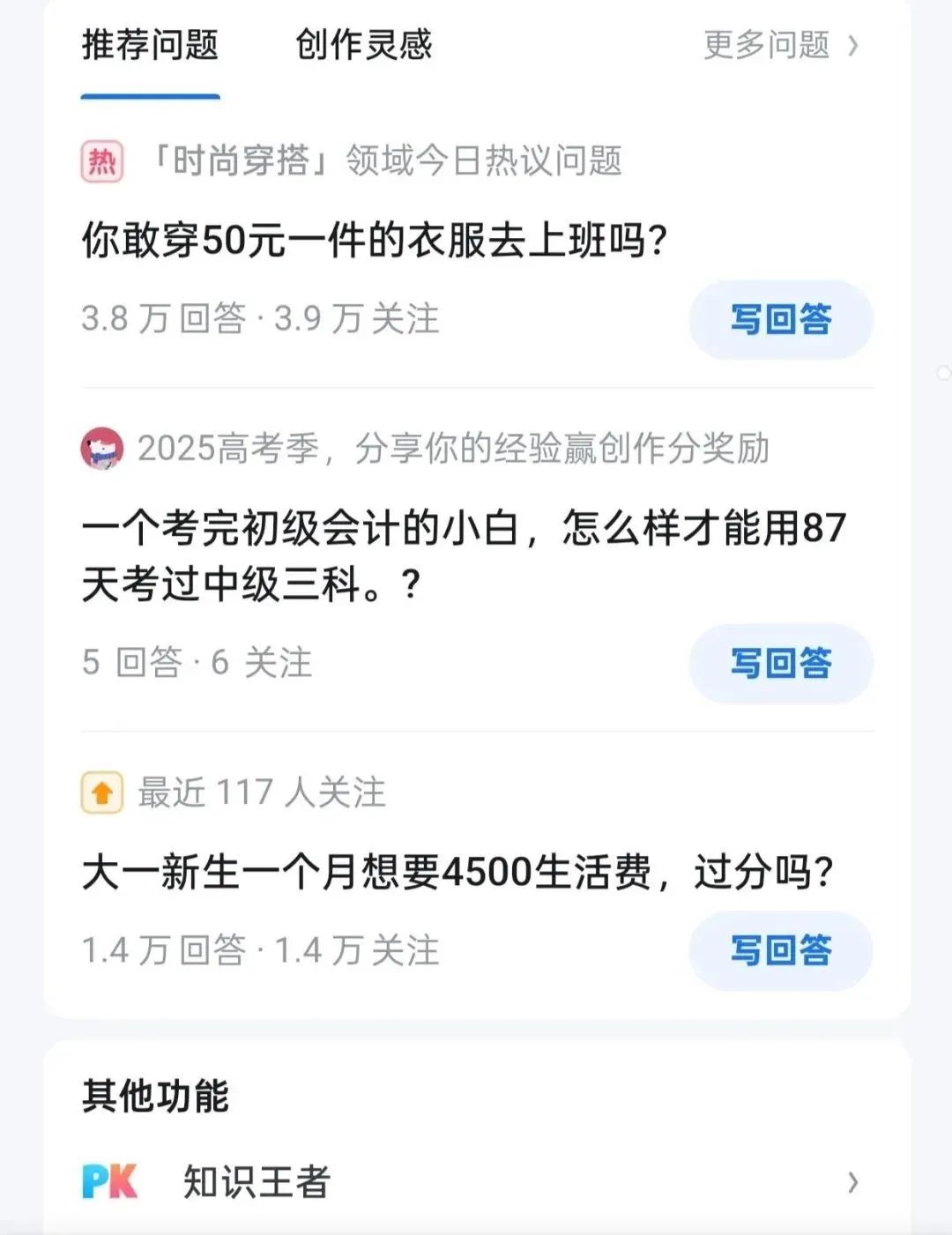Write an answer for the 50元衣服 question
This screenshot has height=1235, width=952.
781,319
